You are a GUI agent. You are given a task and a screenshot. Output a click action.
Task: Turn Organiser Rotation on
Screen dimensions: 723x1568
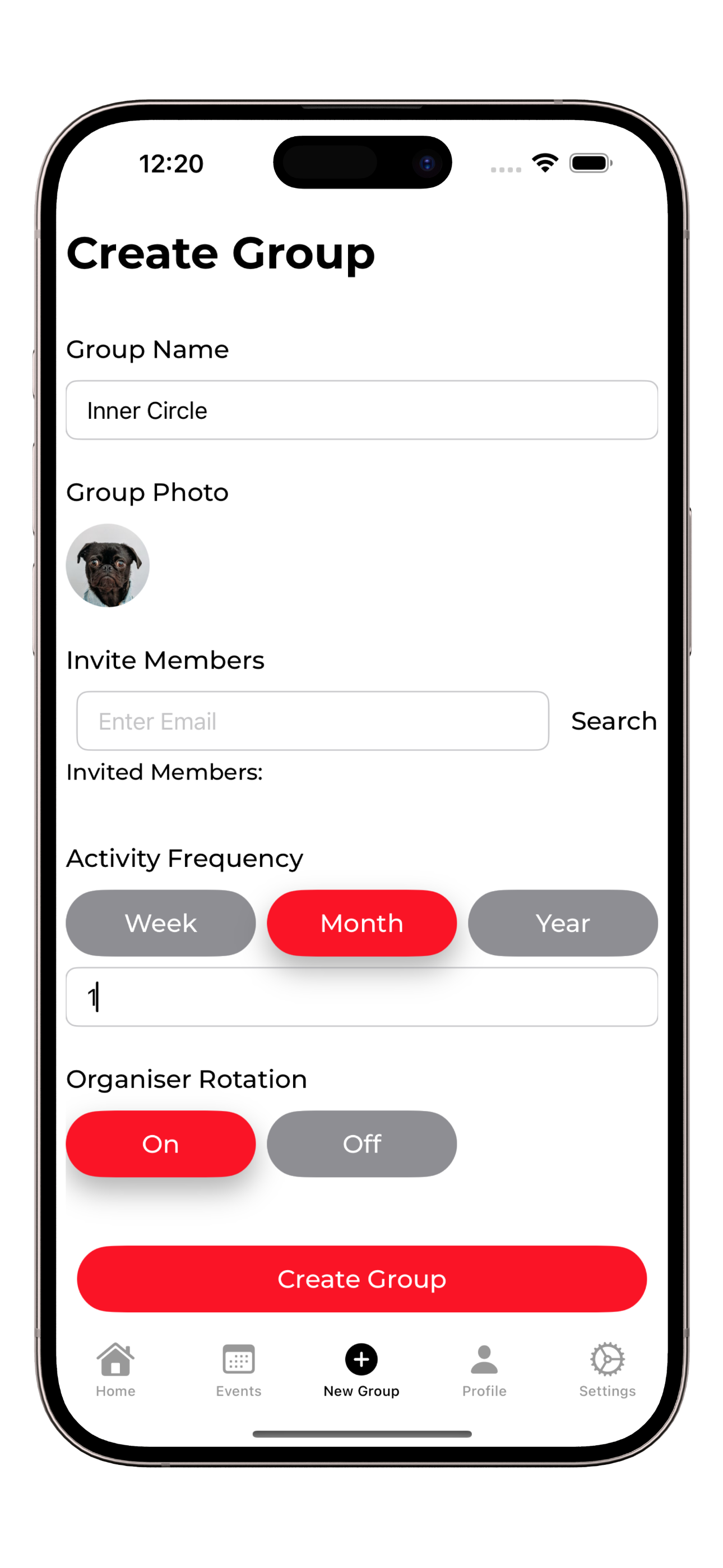point(161,1143)
